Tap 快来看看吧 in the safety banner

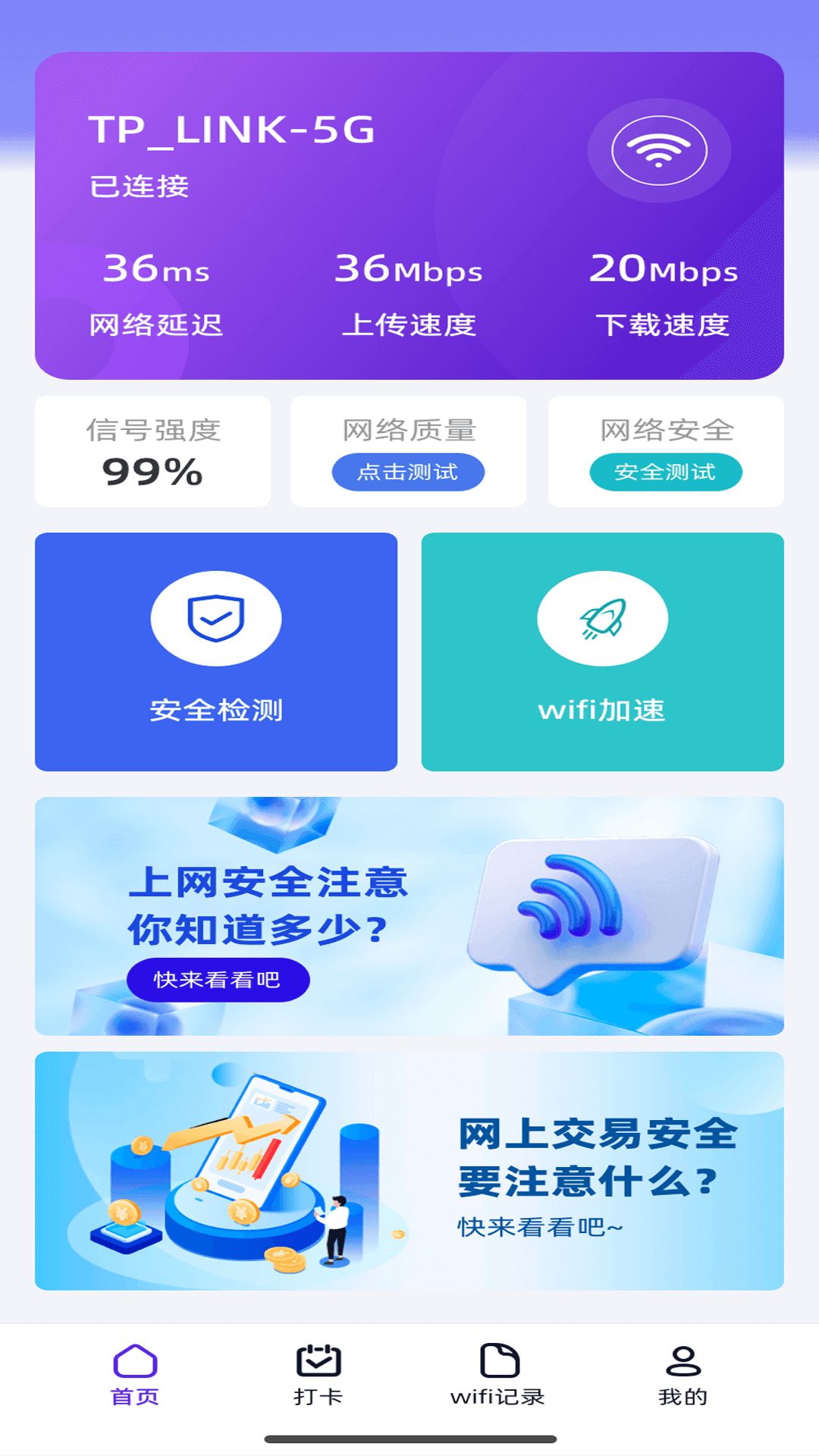219,980
